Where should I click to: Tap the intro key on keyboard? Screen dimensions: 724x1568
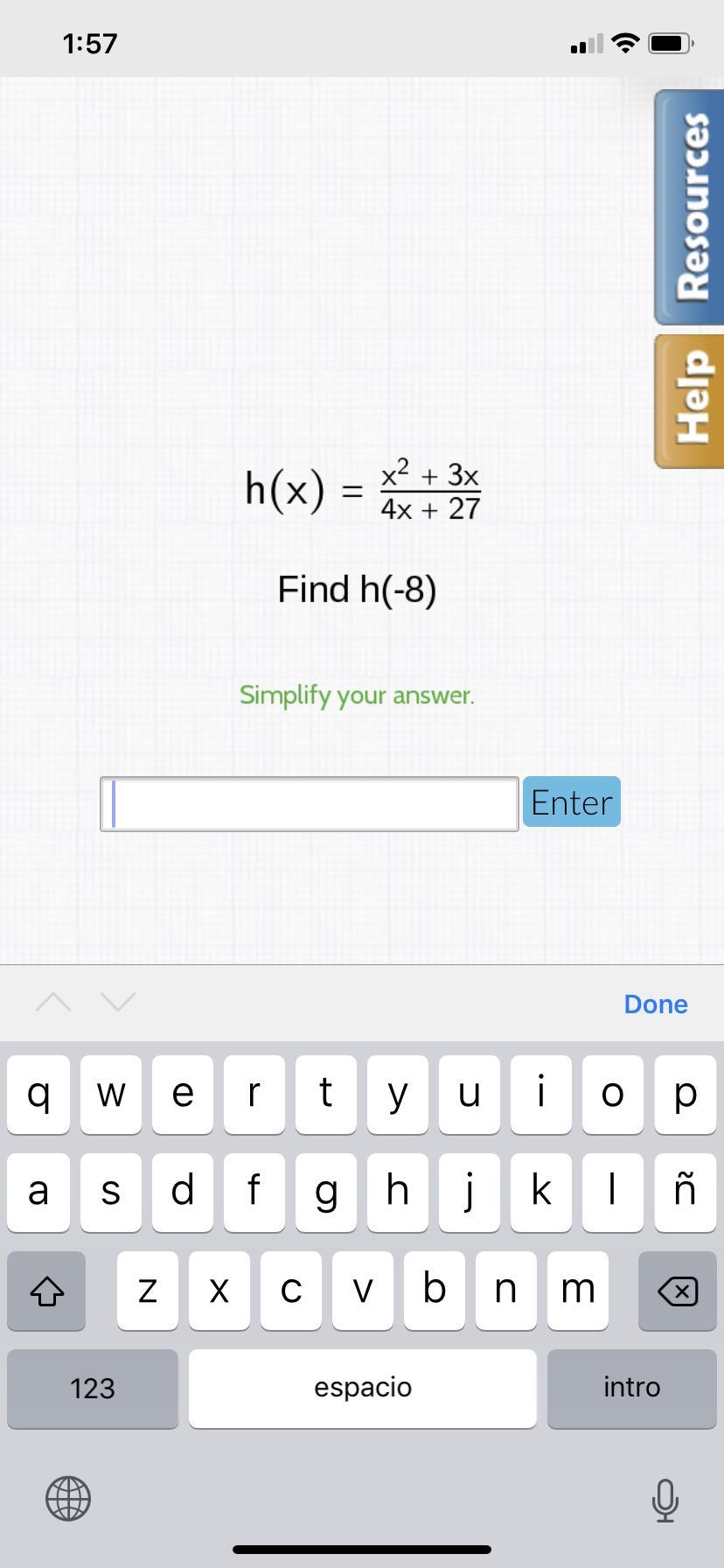[x=631, y=1388]
